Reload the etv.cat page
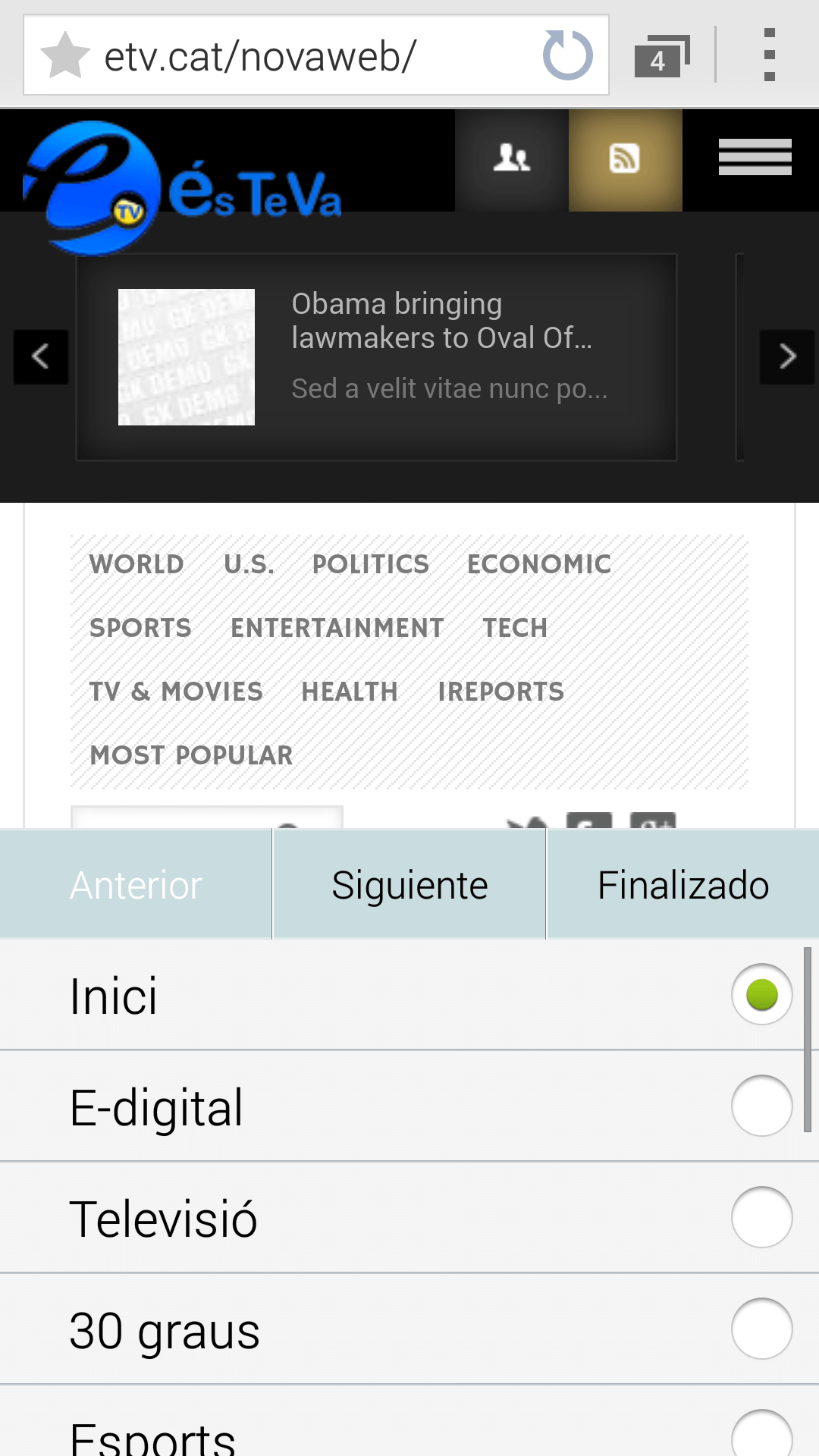The height and width of the screenshot is (1456, 819). [x=567, y=55]
